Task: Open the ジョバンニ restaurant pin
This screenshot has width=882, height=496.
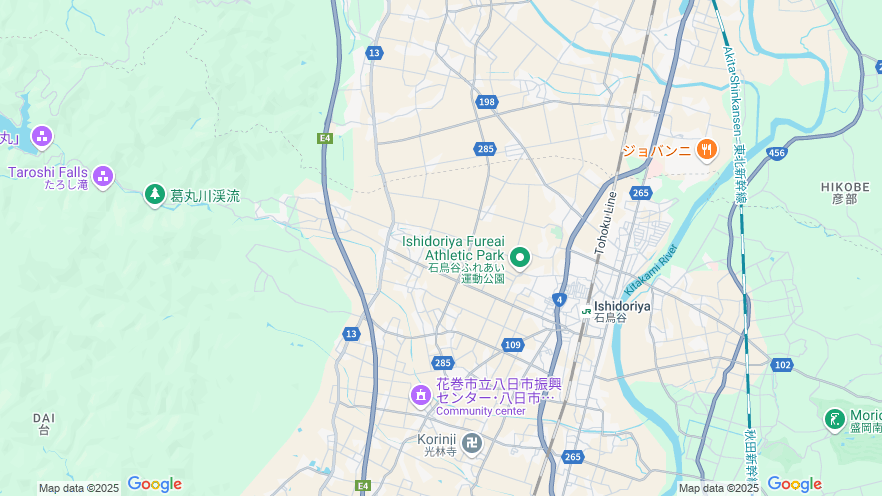Action: click(x=706, y=150)
